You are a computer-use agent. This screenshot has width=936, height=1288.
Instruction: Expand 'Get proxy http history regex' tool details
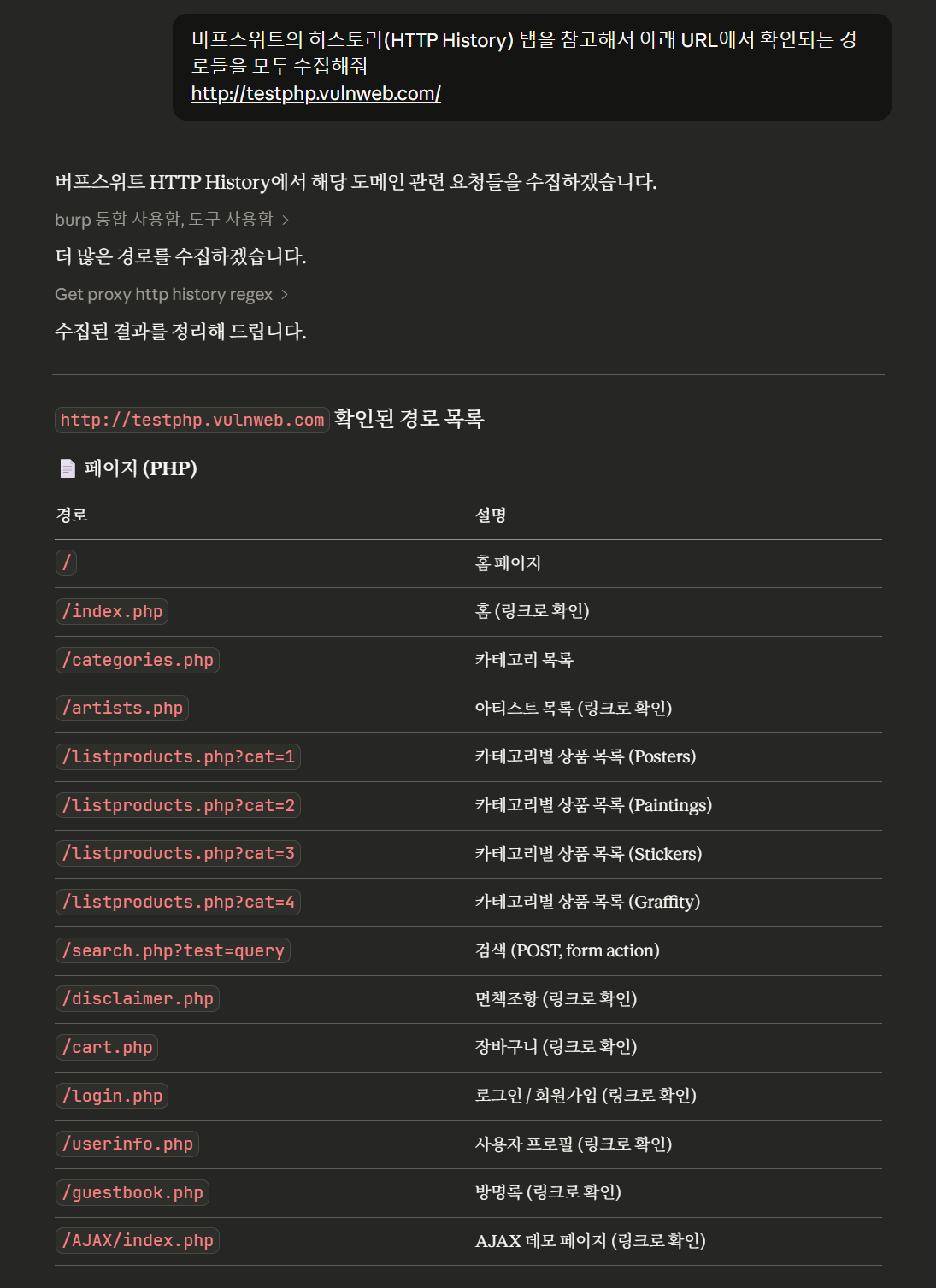coord(171,294)
